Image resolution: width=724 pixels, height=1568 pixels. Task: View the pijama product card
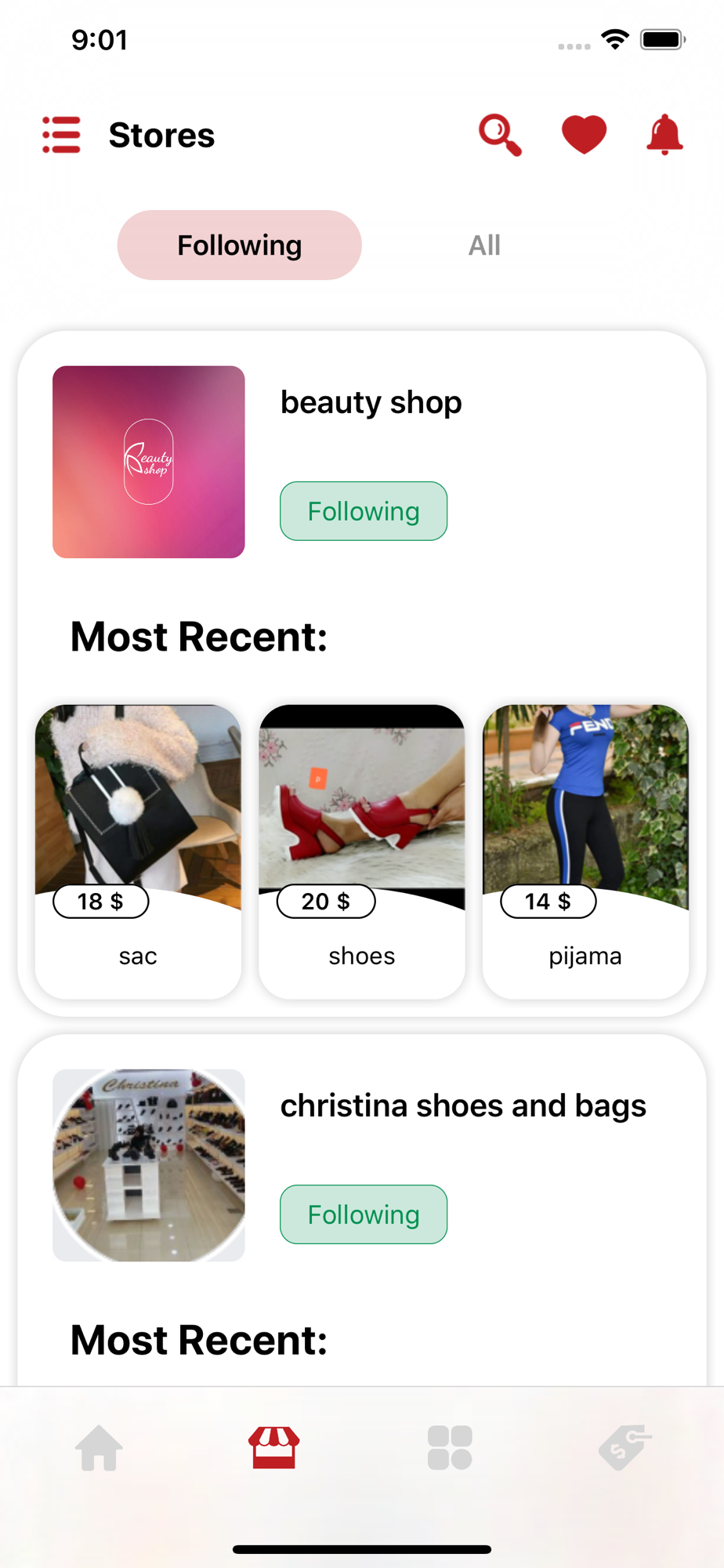[585, 851]
